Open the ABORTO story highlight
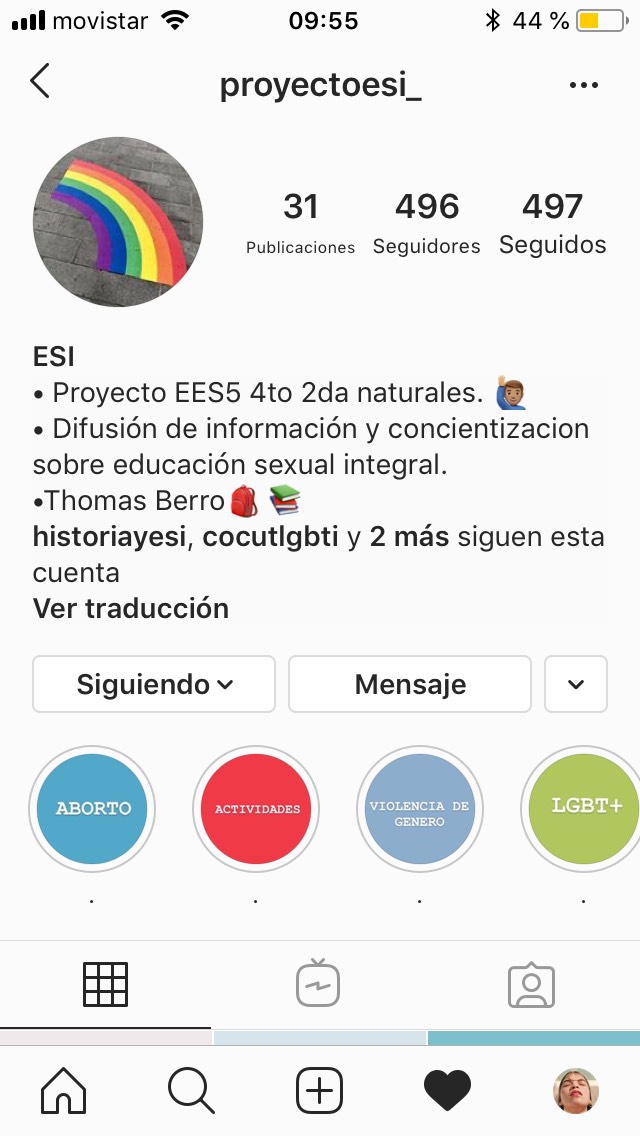640x1136 pixels. pyautogui.click(x=92, y=808)
